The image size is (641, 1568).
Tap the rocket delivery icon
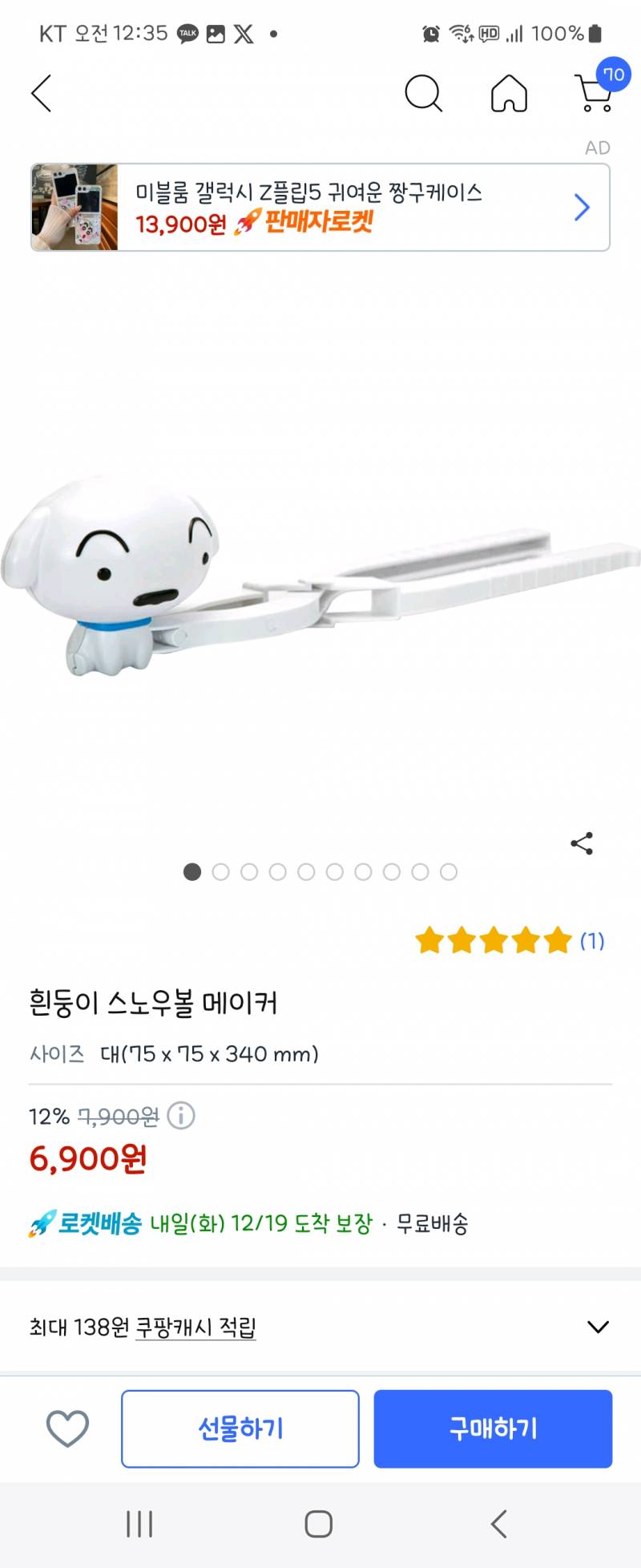42,1222
